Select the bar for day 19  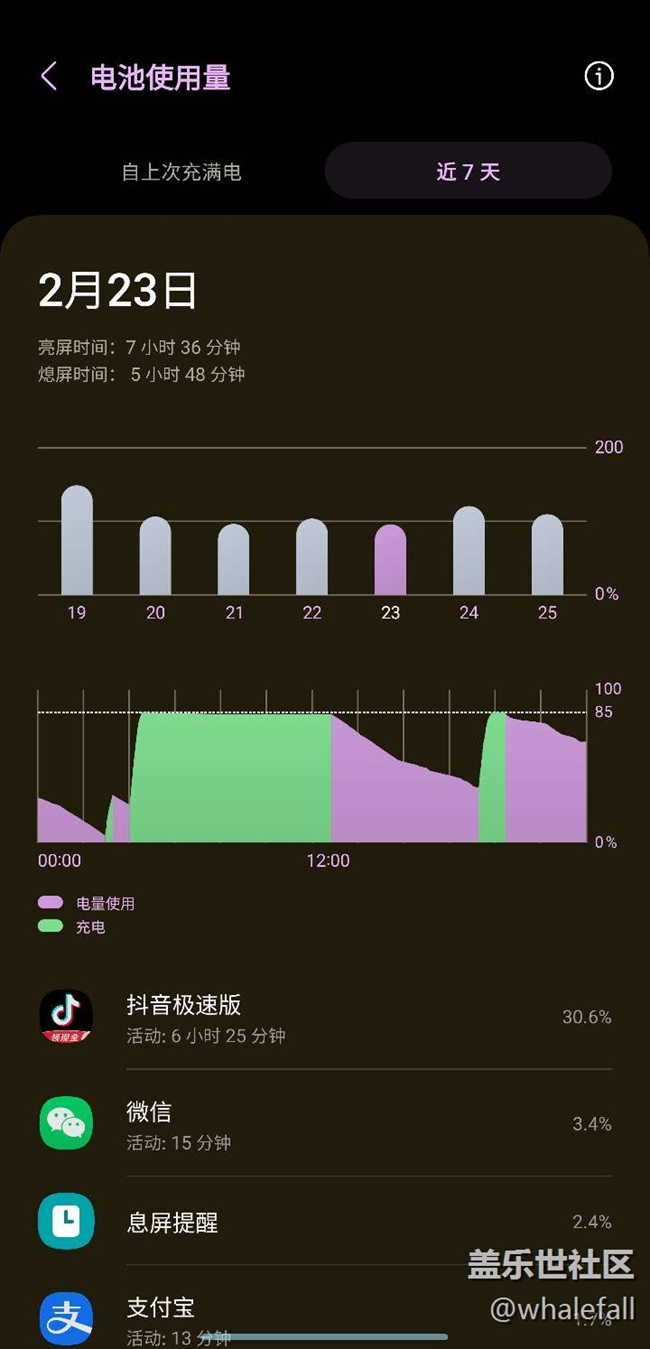coord(77,540)
